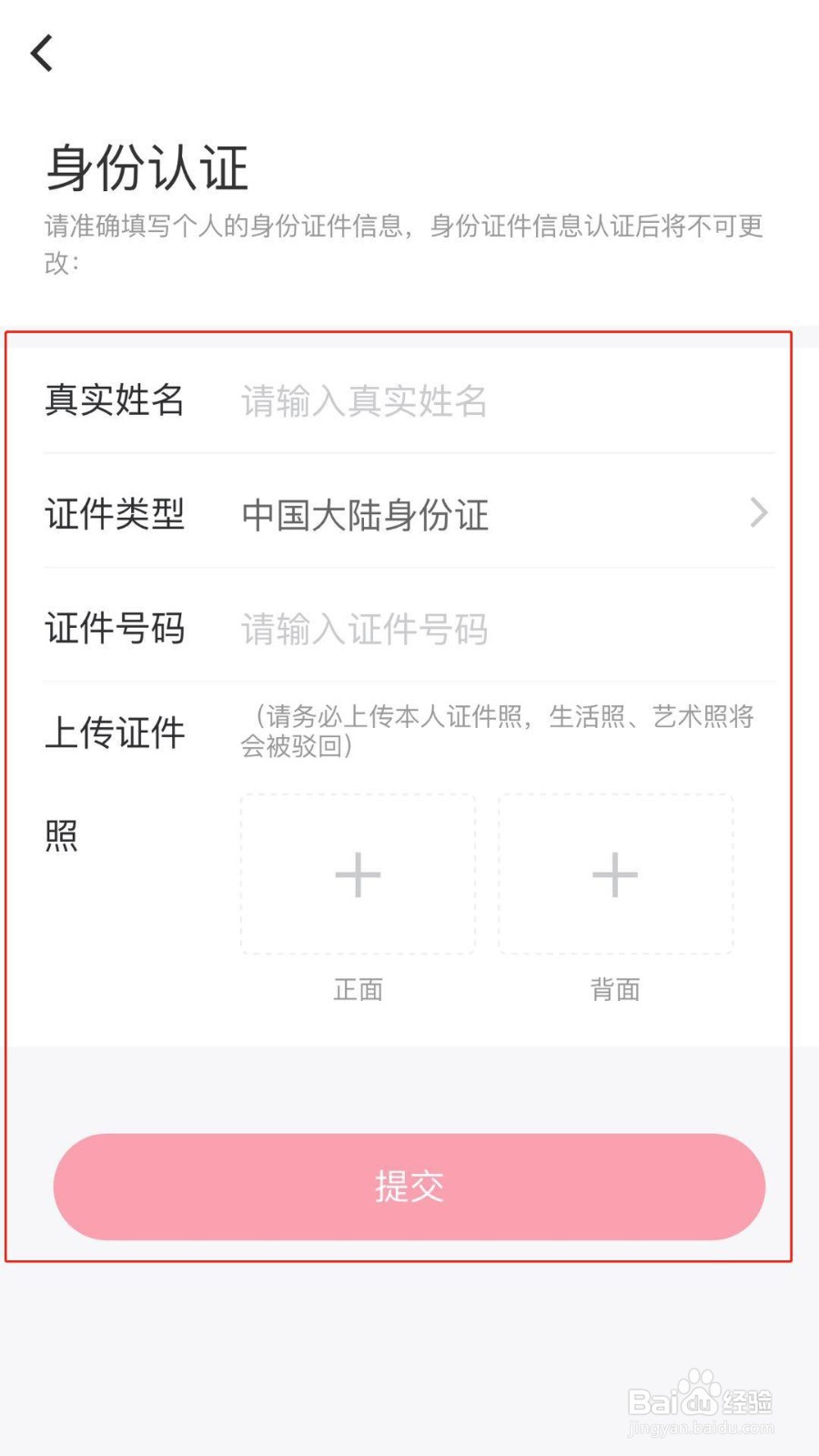Tap the plus icon to upload 正面 photo
Image resolution: width=819 pixels, height=1456 pixels.
[x=357, y=874]
